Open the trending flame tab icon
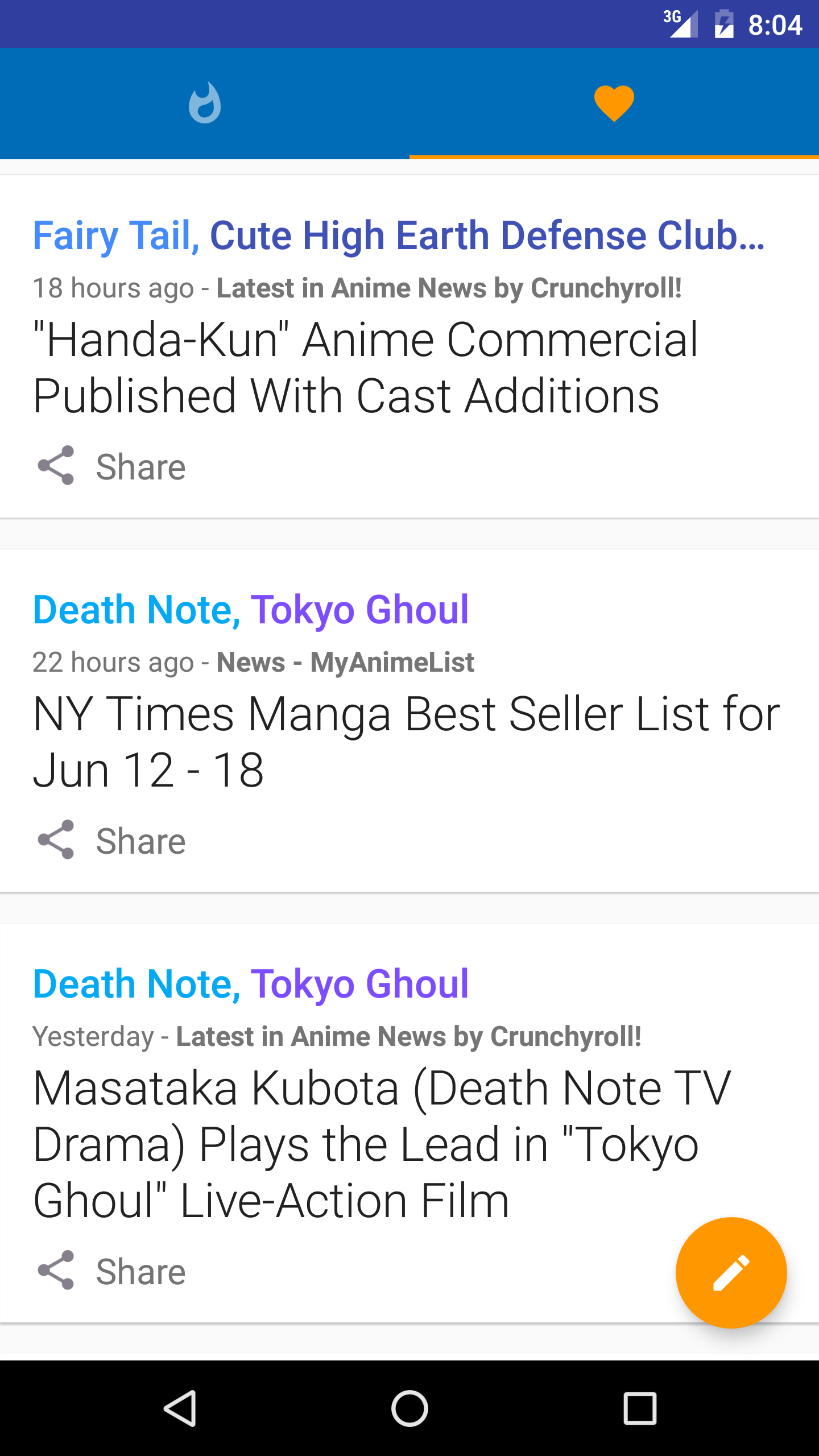The height and width of the screenshot is (1456, 819). (x=205, y=104)
